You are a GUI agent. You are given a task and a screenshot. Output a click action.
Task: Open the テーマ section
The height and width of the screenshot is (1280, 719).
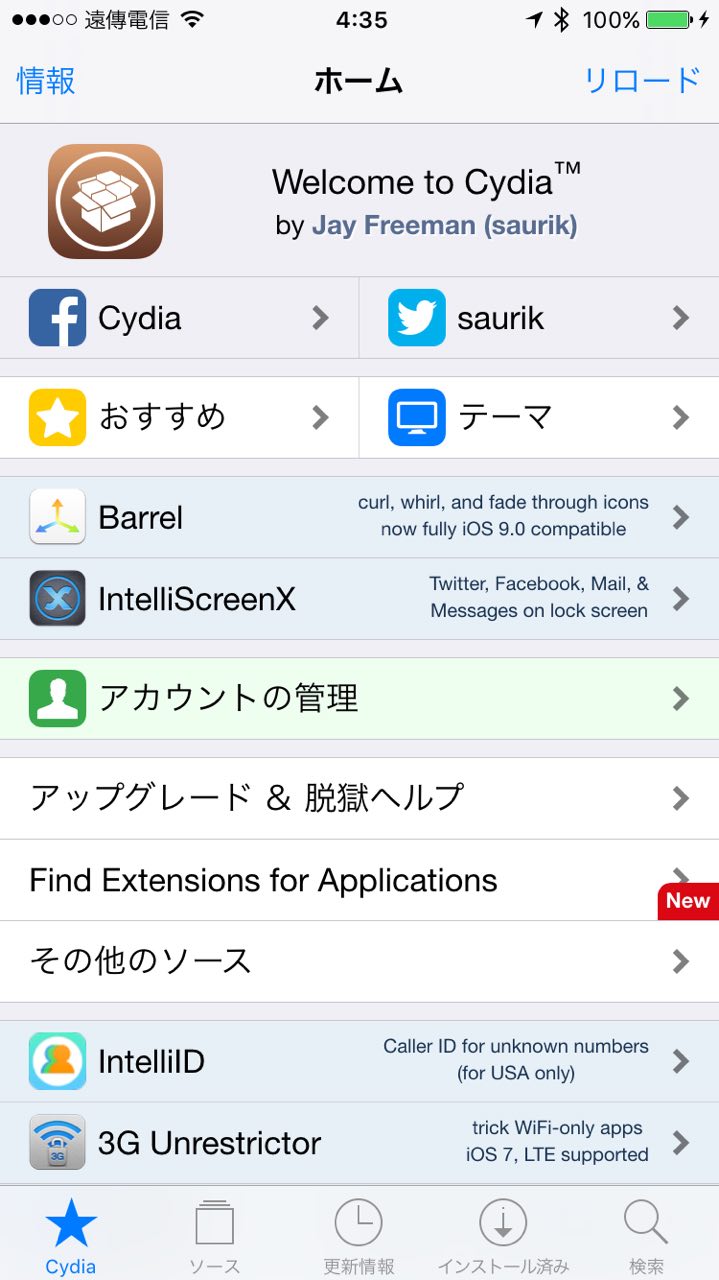[539, 417]
